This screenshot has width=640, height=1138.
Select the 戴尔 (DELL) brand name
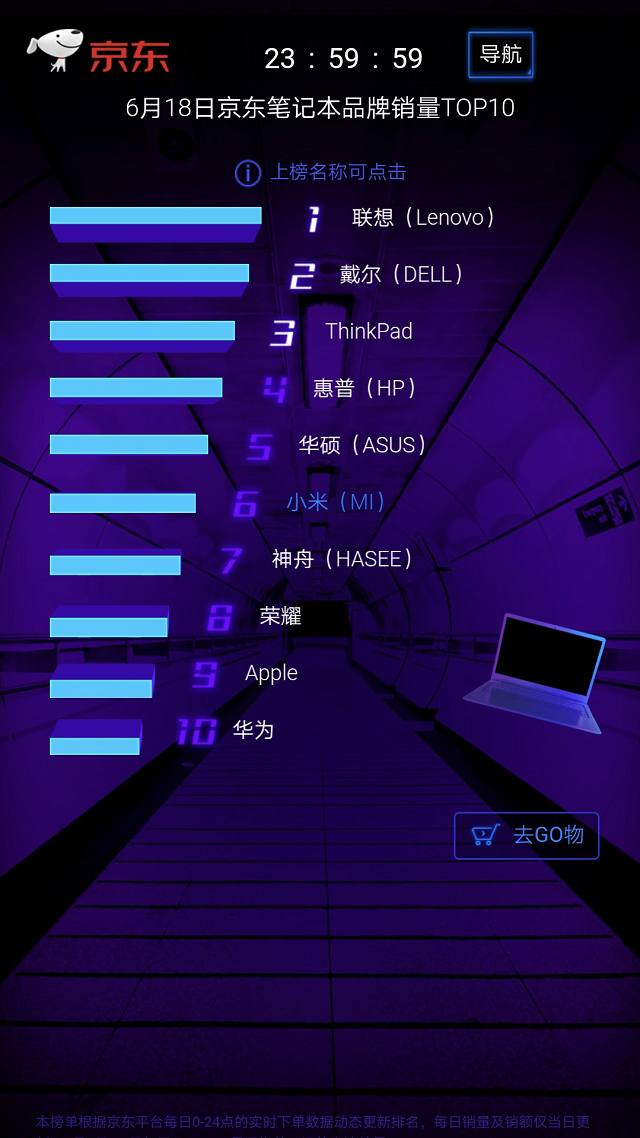pos(401,274)
